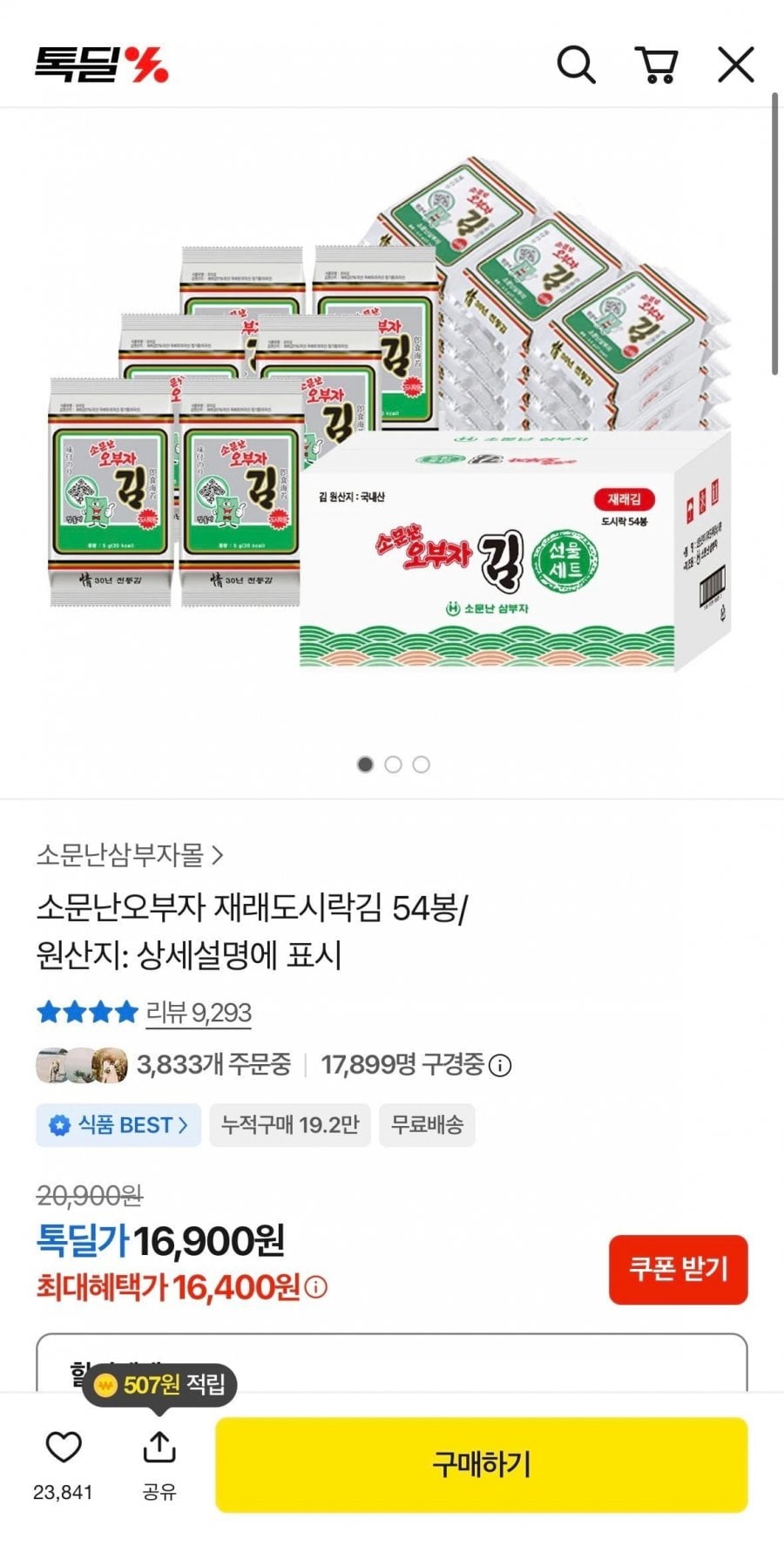Open the 식품 BEST ranking chip

coord(118,1125)
